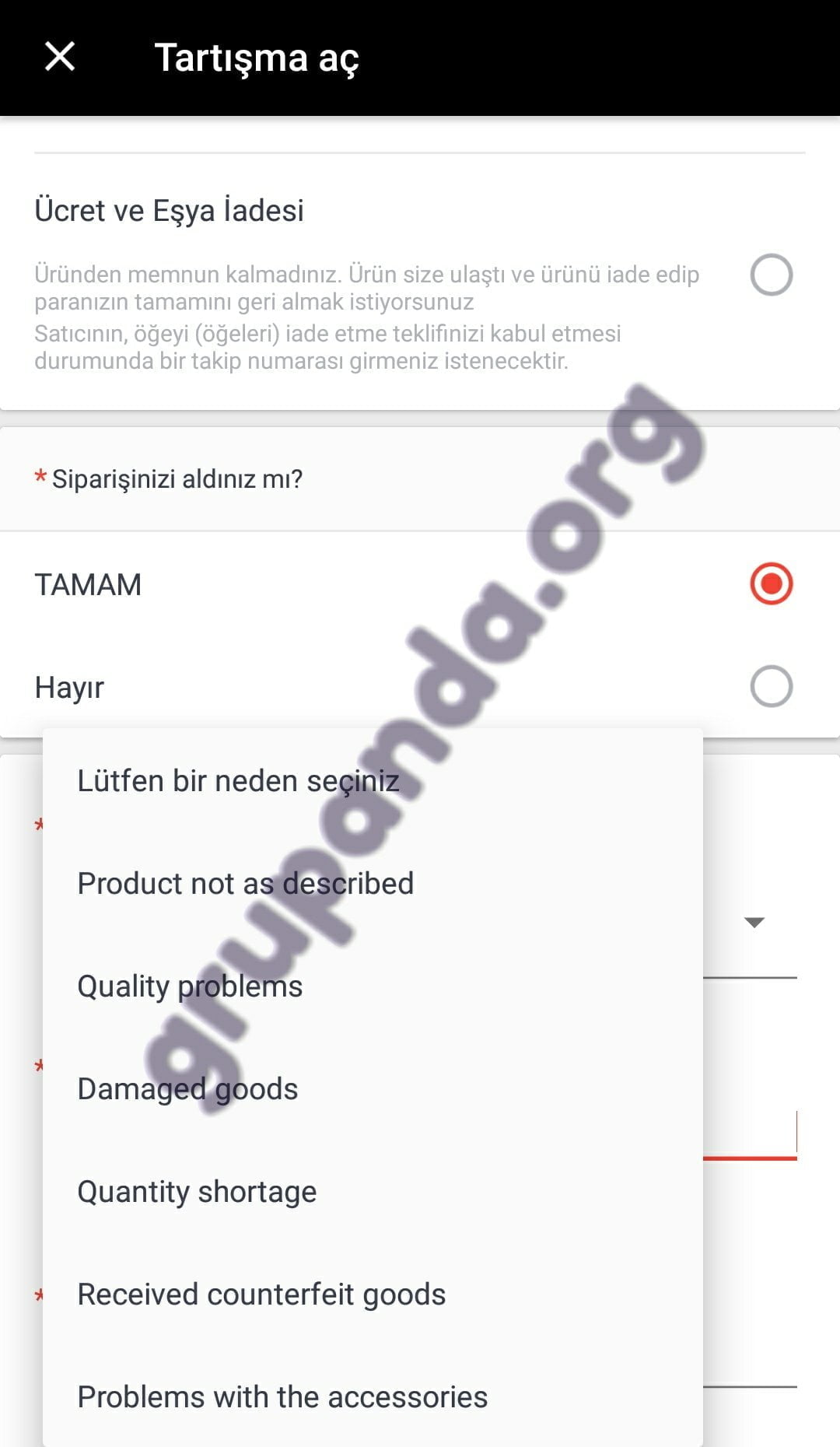The image size is (840, 1447).
Task: Pick Lütfen bir neden seçiniz entry
Action: [373, 780]
